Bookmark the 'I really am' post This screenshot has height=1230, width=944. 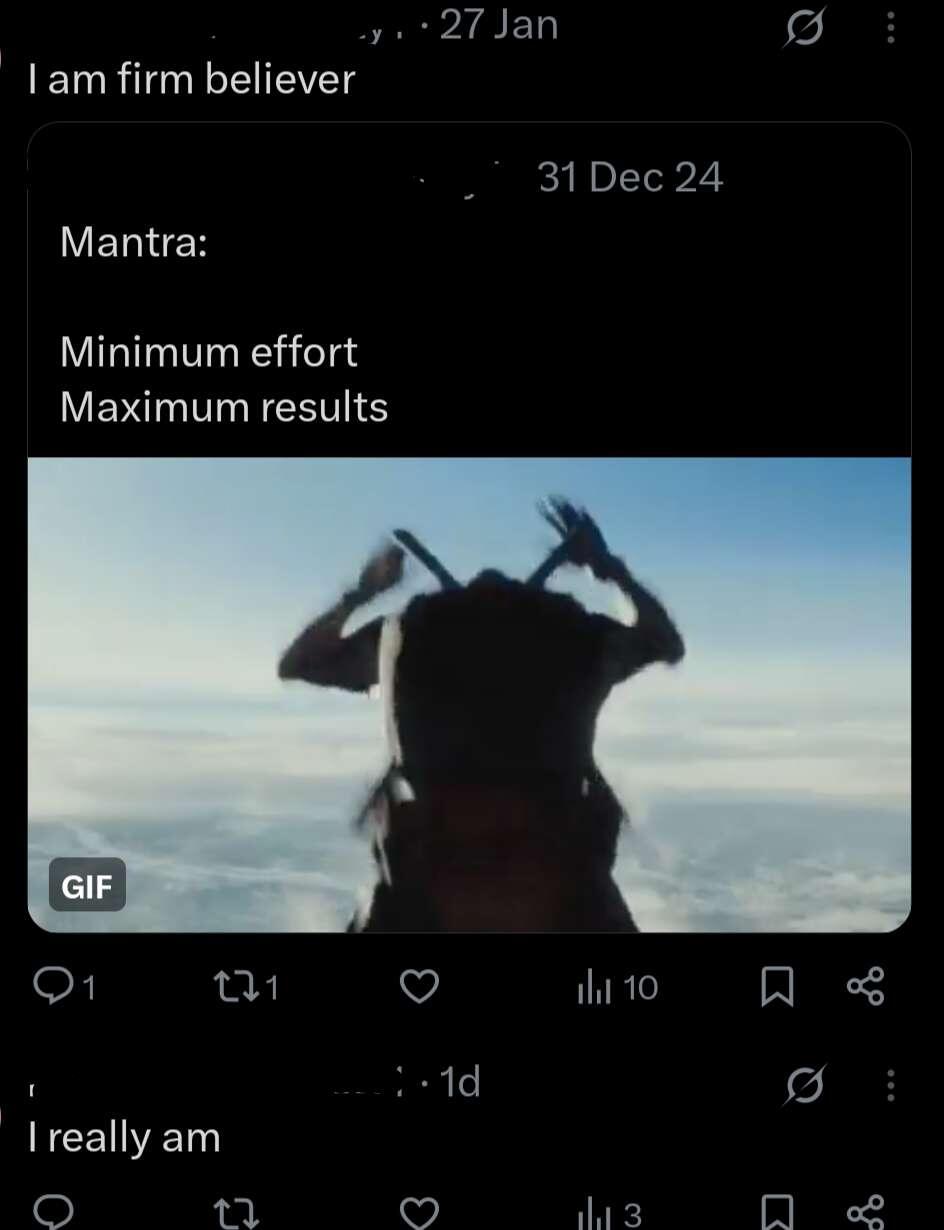point(777,1213)
